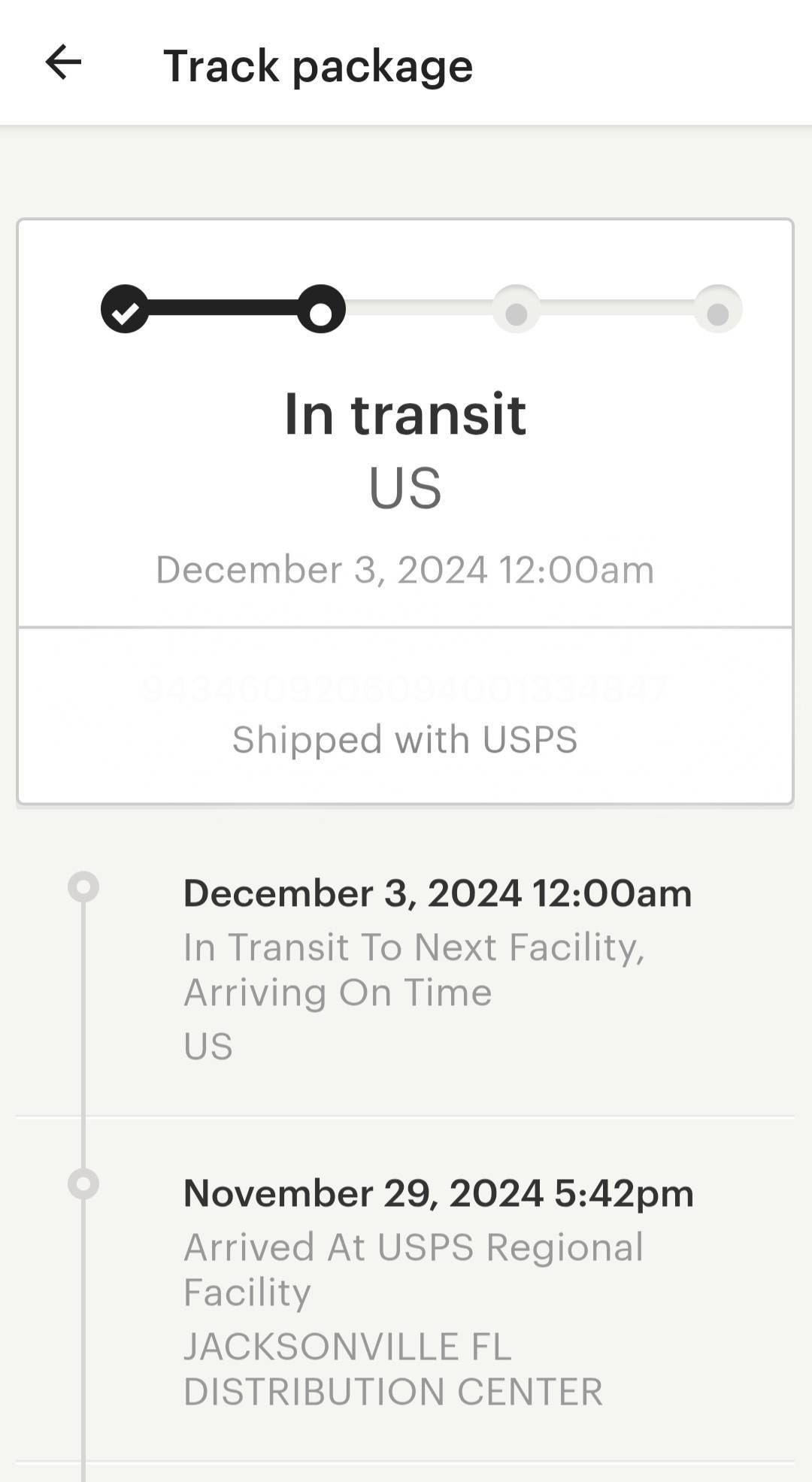Viewport: 812px width, 1482px height.
Task: Go back using the top-left arrow
Action: click(63, 62)
